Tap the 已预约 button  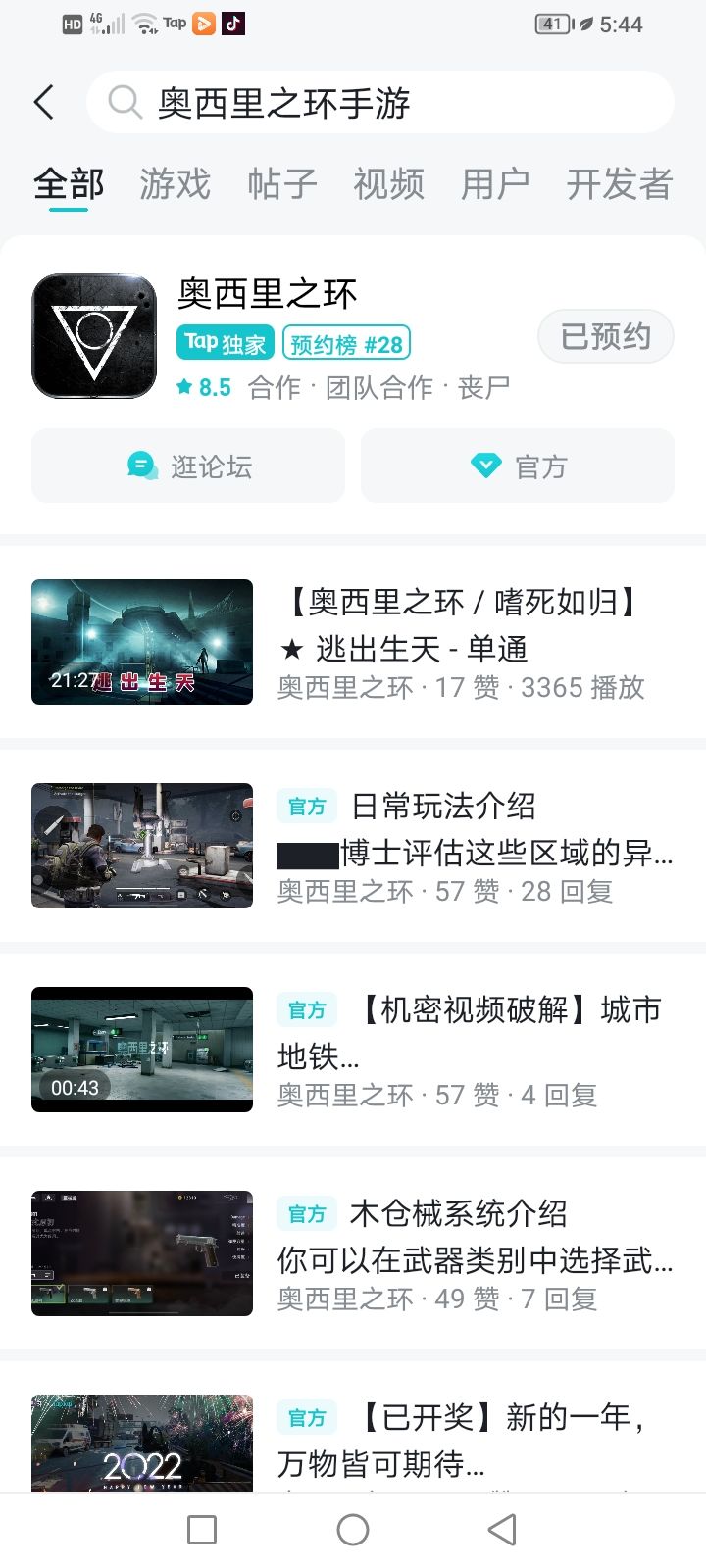click(x=605, y=336)
